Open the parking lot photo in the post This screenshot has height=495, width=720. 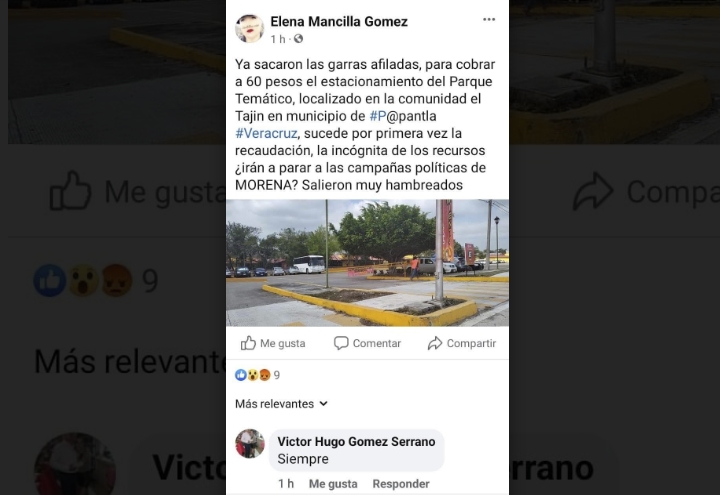click(366, 262)
